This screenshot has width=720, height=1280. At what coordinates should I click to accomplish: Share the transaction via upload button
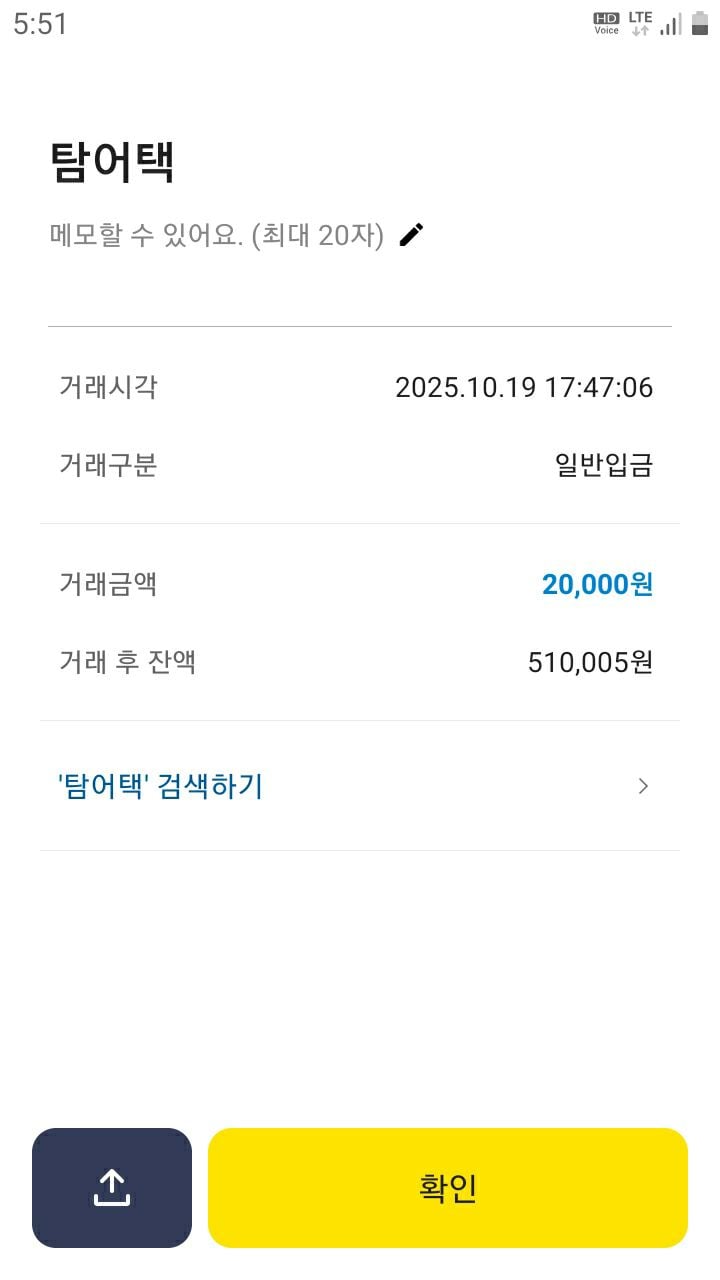(x=112, y=1188)
